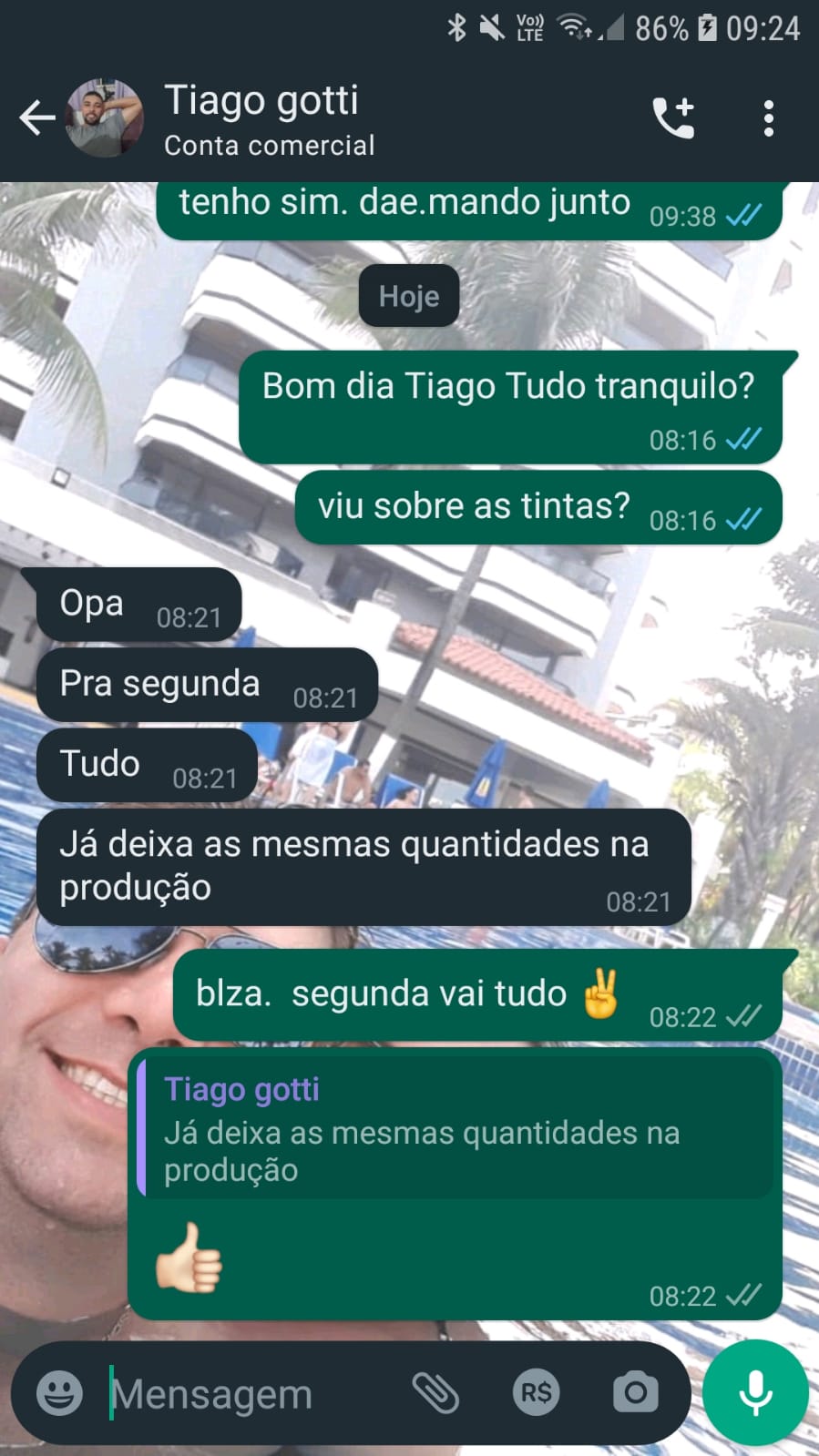Open the emoji picker
This screenshot has width=819, height=1456.
59,1392
